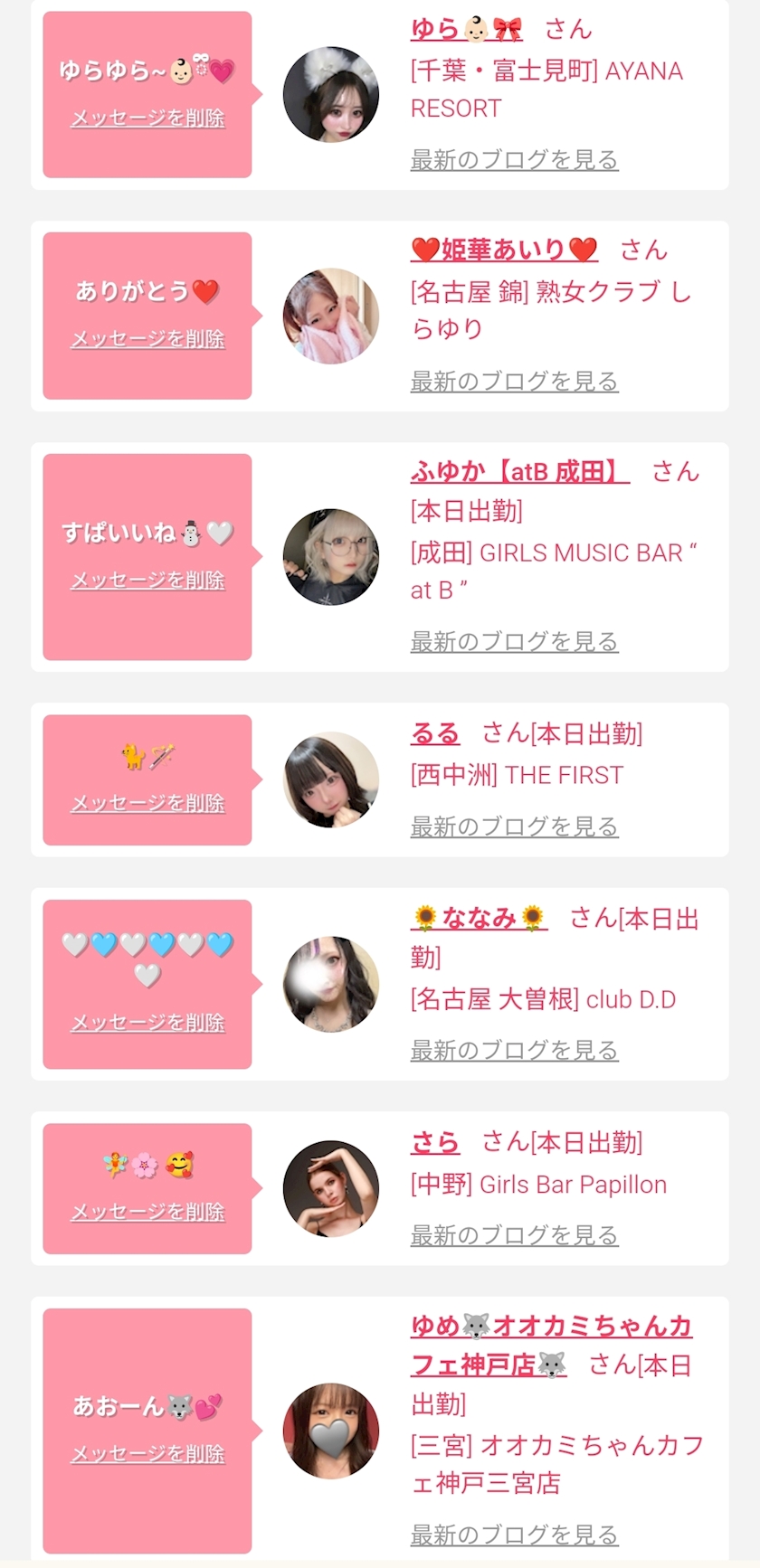Delete the ありがとう message
This screenshot has width=760, height=1568.
click(147, 339)
